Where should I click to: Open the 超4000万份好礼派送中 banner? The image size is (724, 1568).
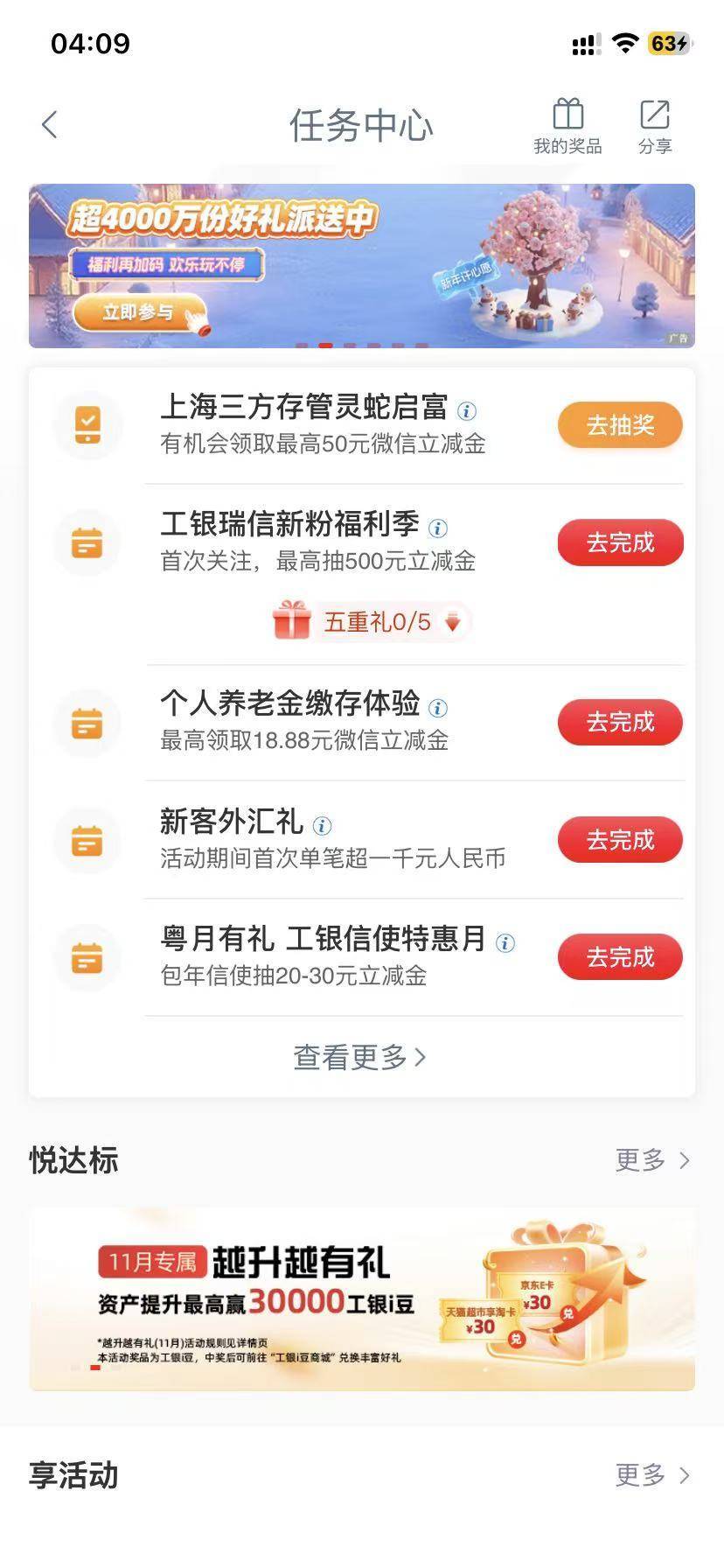point(361,265)
